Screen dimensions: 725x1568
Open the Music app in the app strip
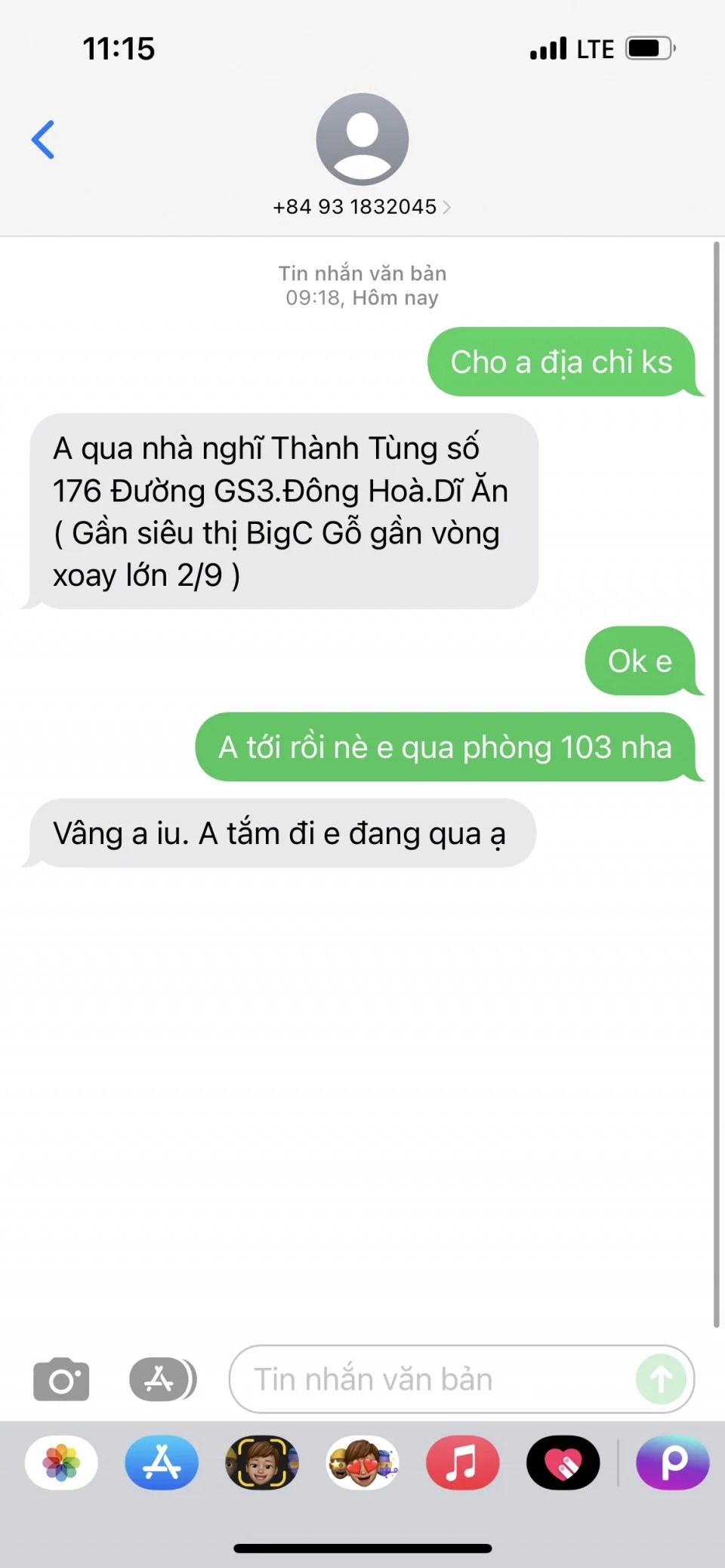coord(462,1462)
